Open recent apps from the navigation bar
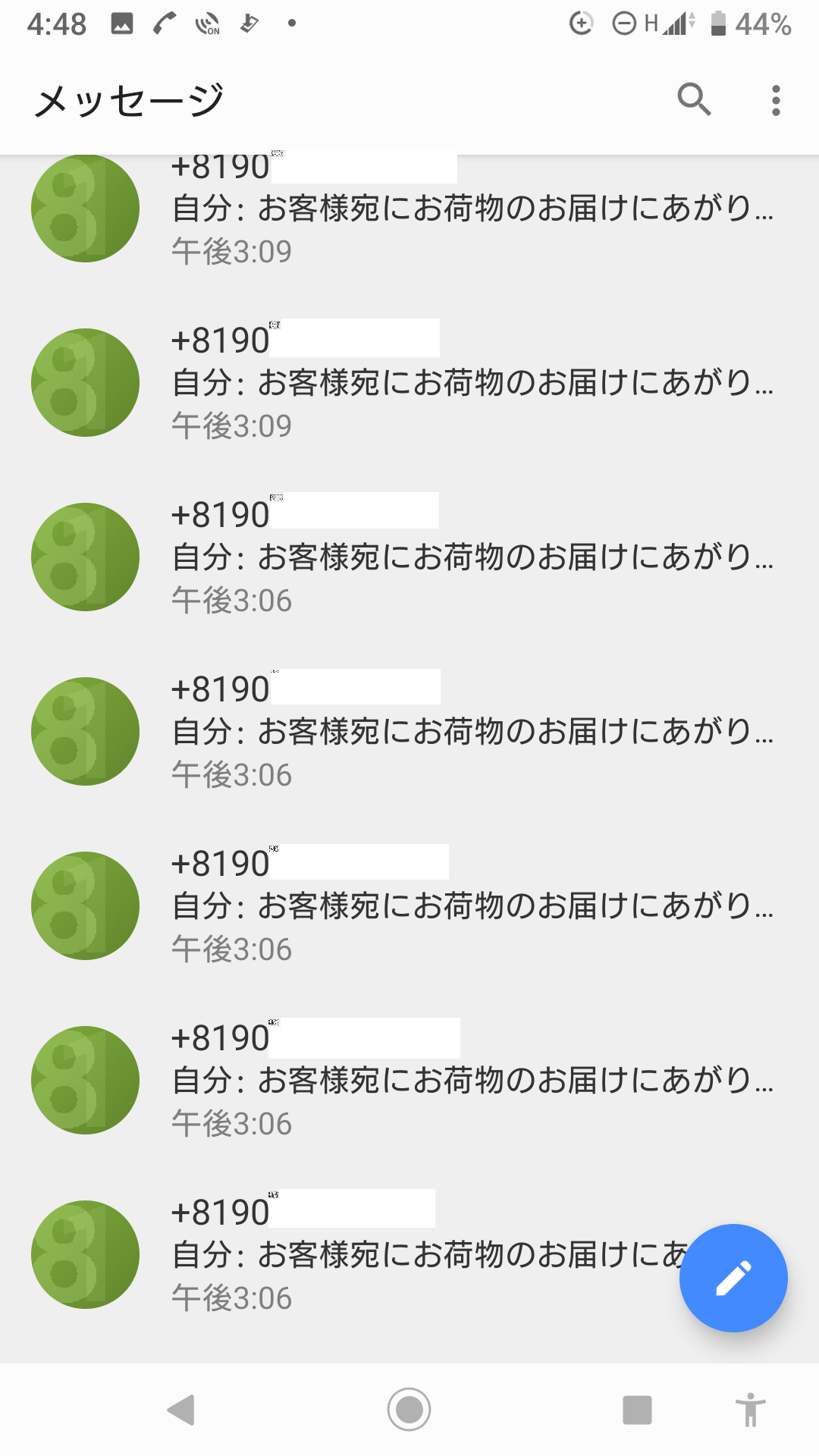Image resolution: width=819 pixels, height=1456 pixels. [x=637, y=1410]
